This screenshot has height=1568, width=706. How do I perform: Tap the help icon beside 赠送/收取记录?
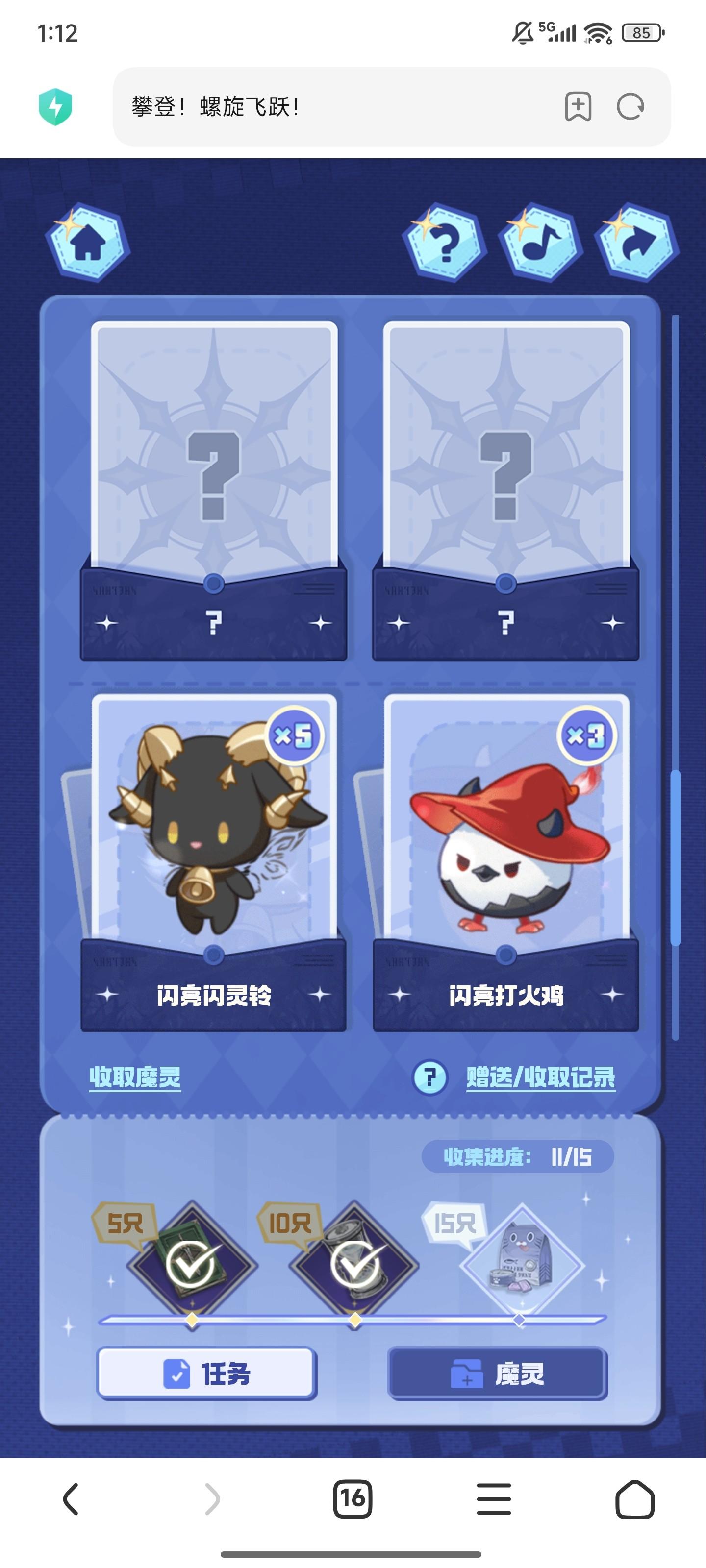pos(430,1077)
